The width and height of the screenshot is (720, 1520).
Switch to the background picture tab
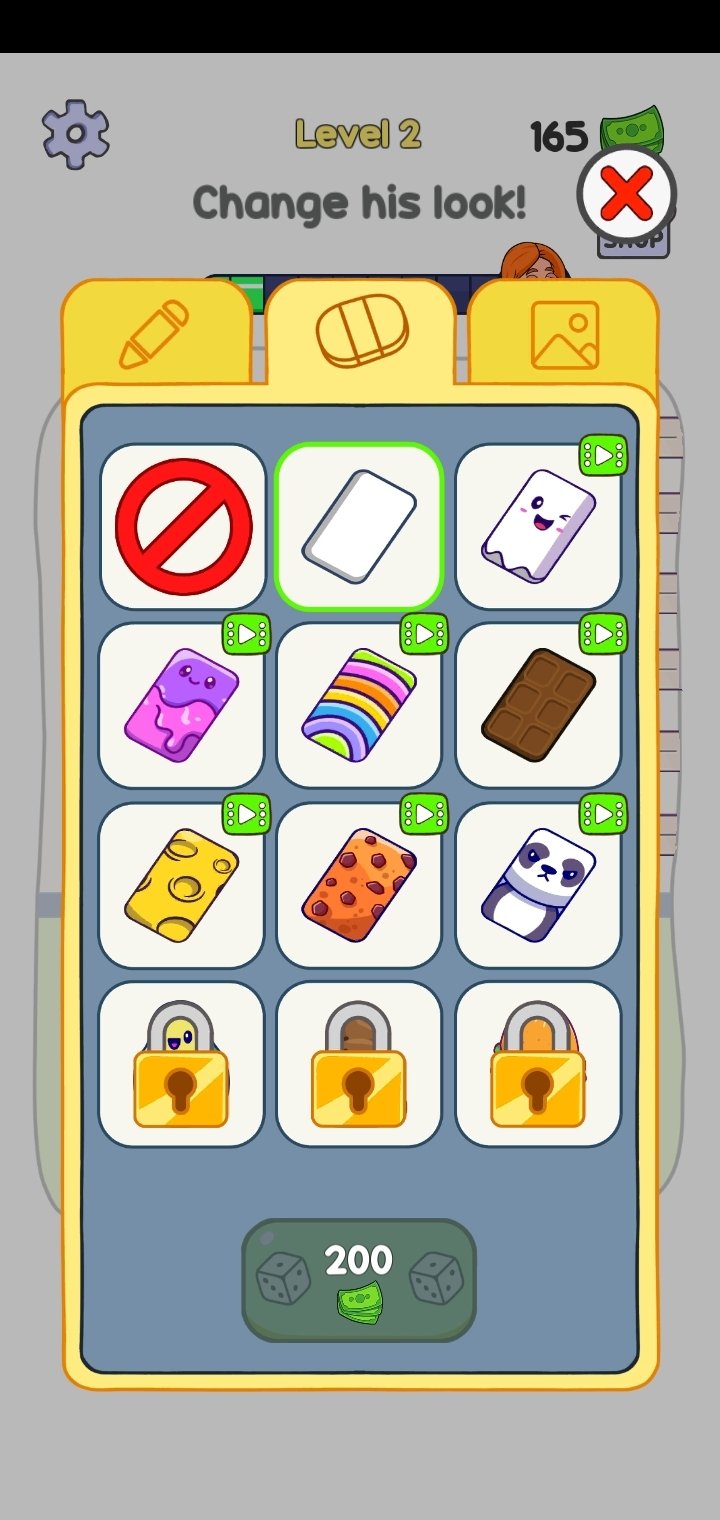(564, 334)
